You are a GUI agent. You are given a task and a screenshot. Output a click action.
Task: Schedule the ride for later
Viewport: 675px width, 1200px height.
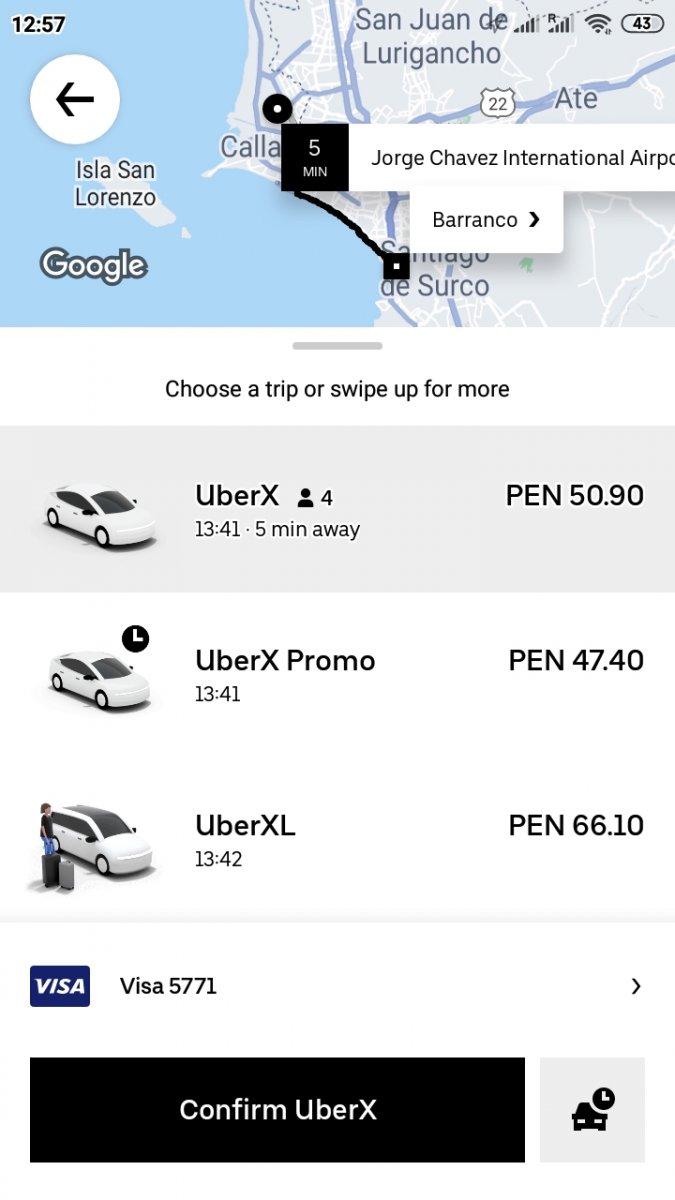pos(592,1110)
